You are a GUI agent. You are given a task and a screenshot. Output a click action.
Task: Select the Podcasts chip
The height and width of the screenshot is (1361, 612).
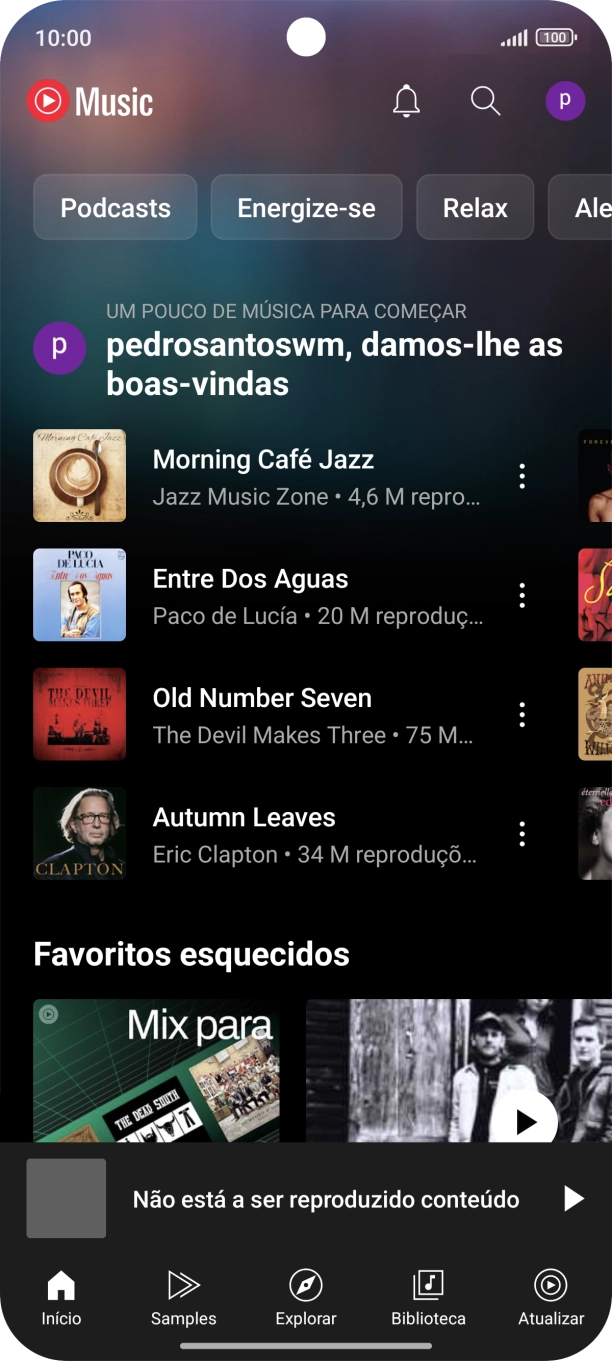click(115, 208)
